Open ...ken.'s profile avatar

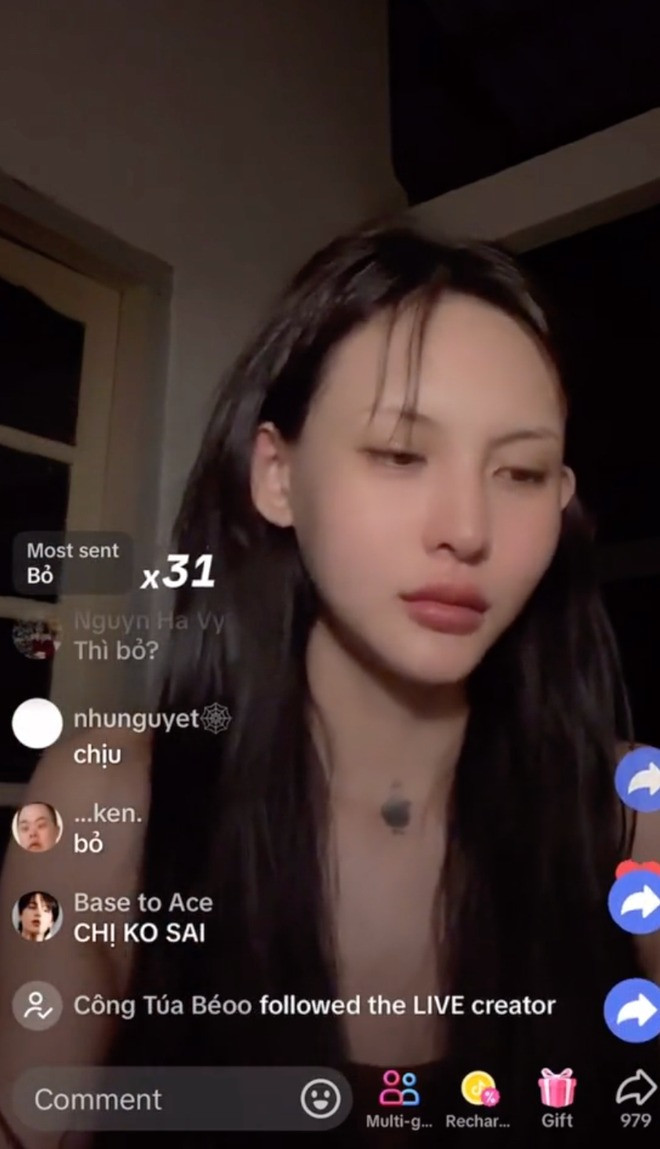(37, 827)
